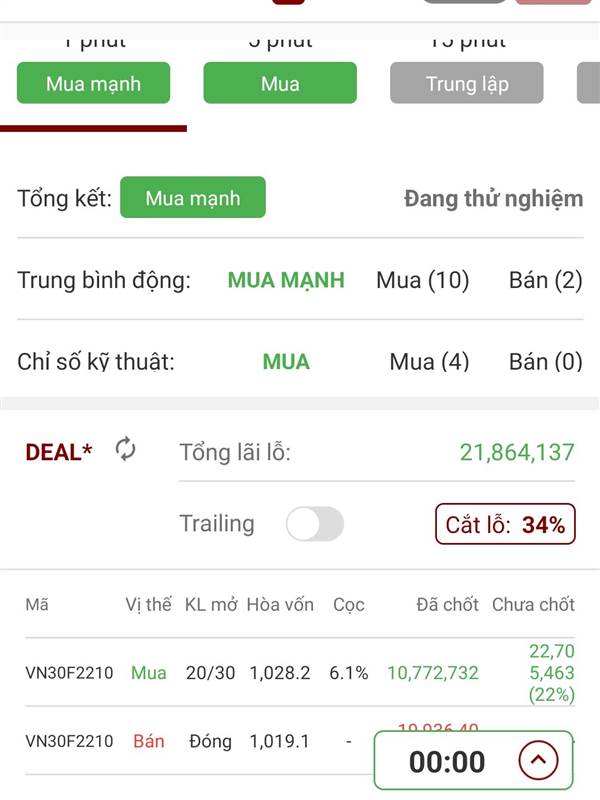Switch to the Mua 5-minute timeframe tab
Screen dimensions: 600x800
[x=280, y=83]
